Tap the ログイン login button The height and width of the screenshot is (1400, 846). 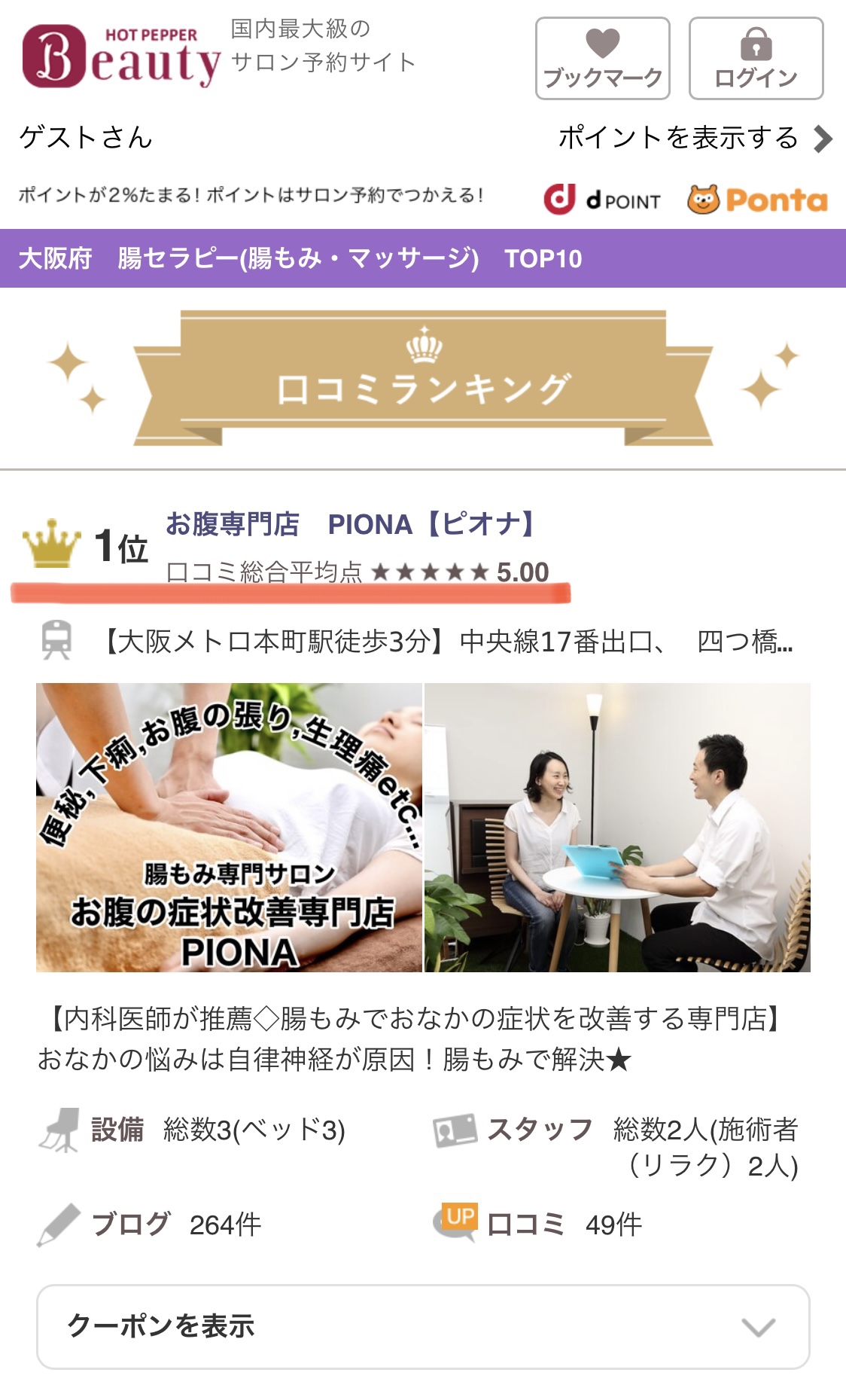click(x=756, y=59)
